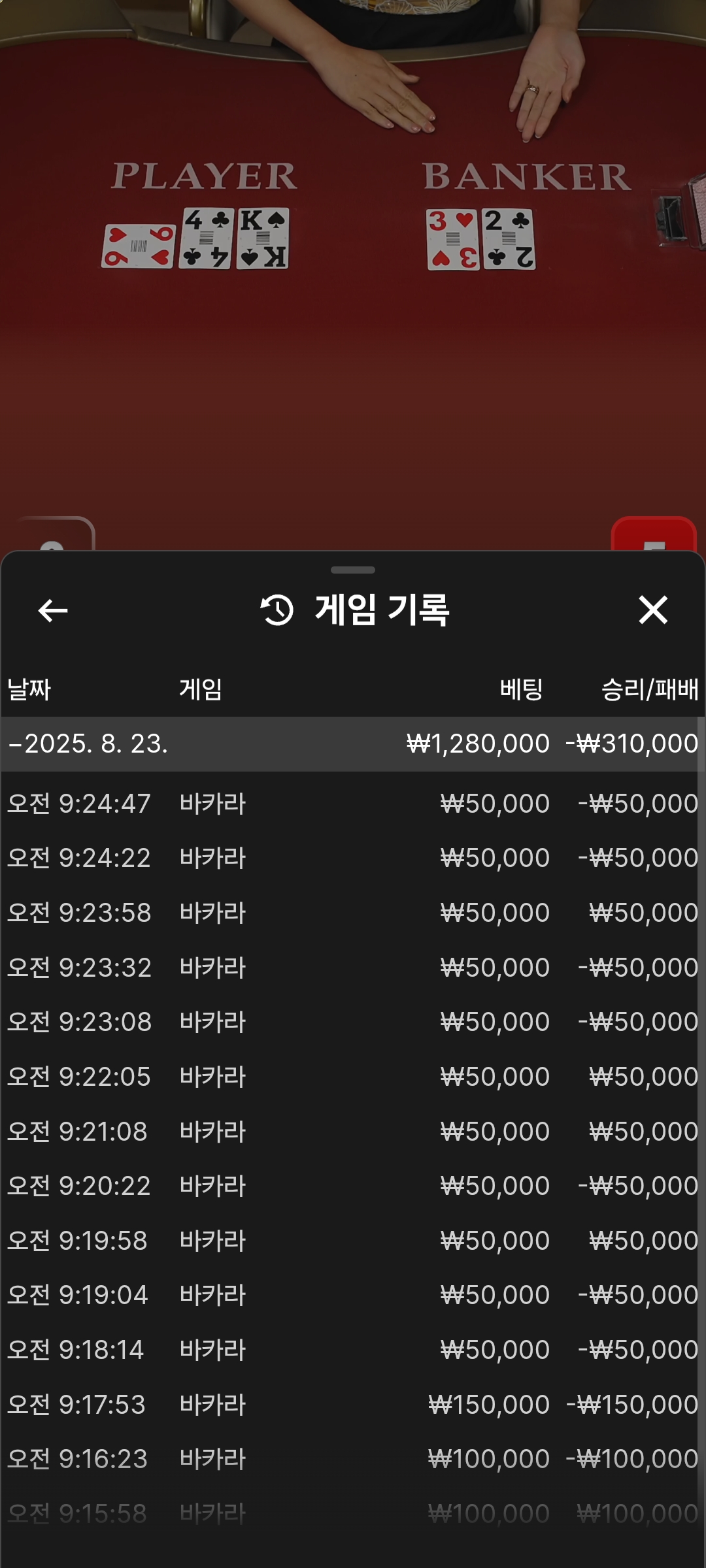Open the 오전 9:16:23 바카라 record
The width and height of the screenshot is (706, 1568).
pos(353,1459)
